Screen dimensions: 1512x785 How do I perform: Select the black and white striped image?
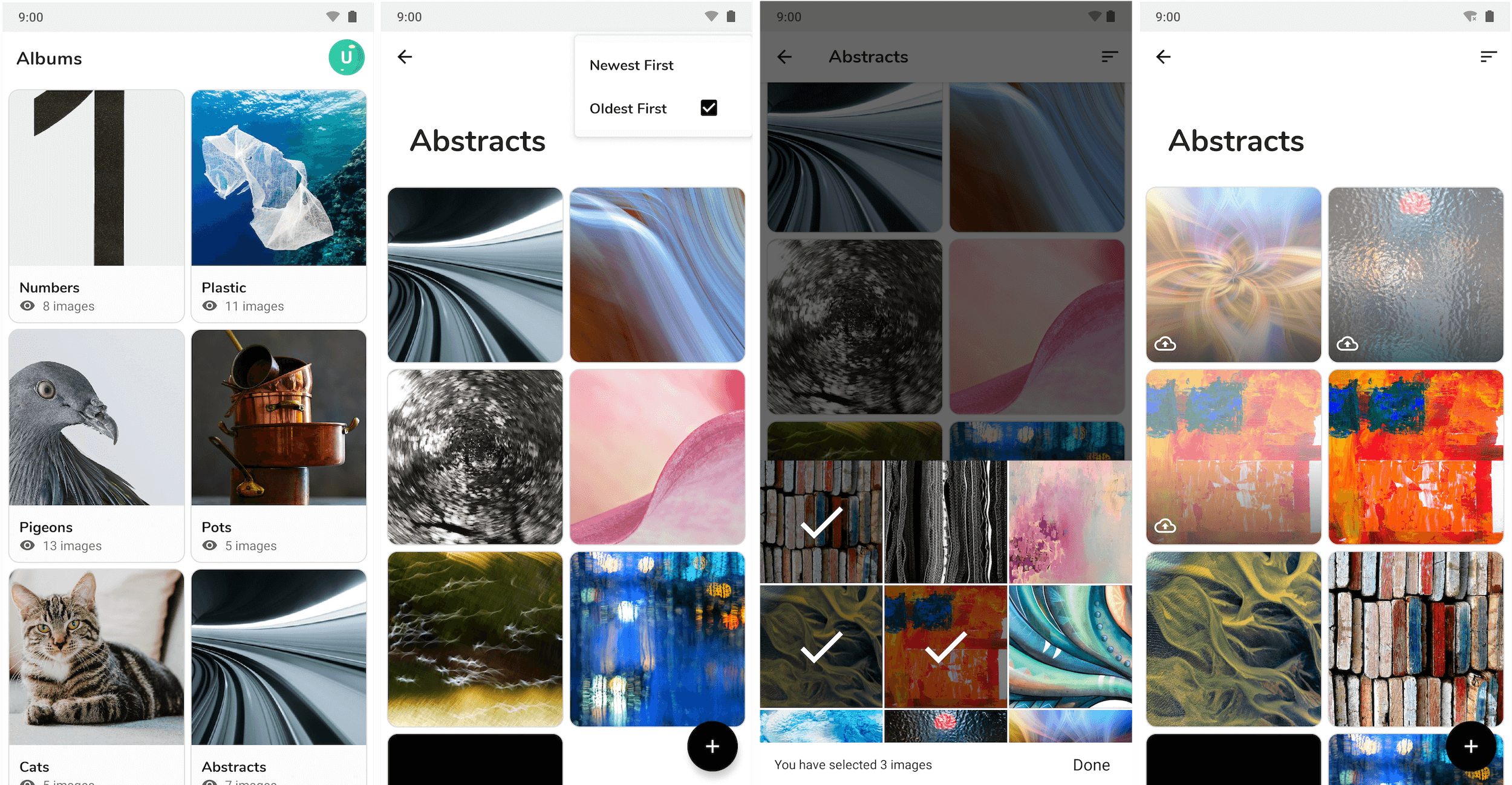945,521
